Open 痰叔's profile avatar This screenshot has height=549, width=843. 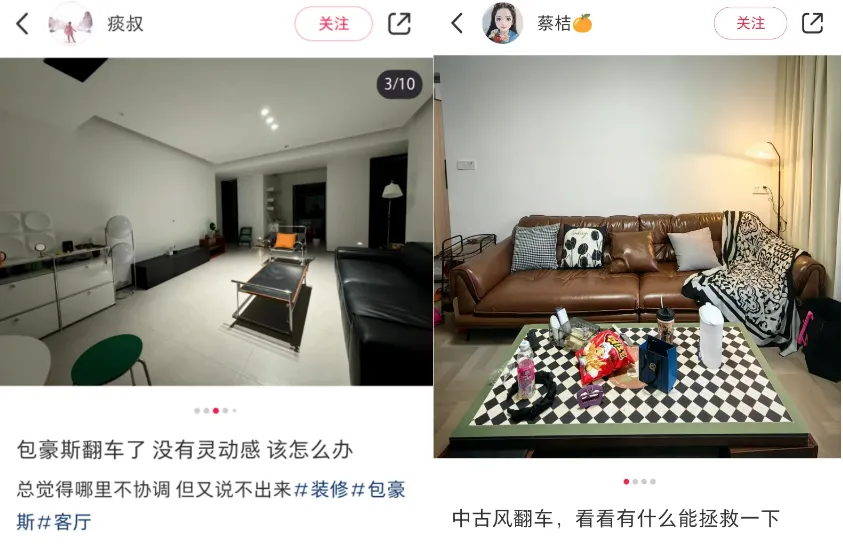[x=70, y=23]
